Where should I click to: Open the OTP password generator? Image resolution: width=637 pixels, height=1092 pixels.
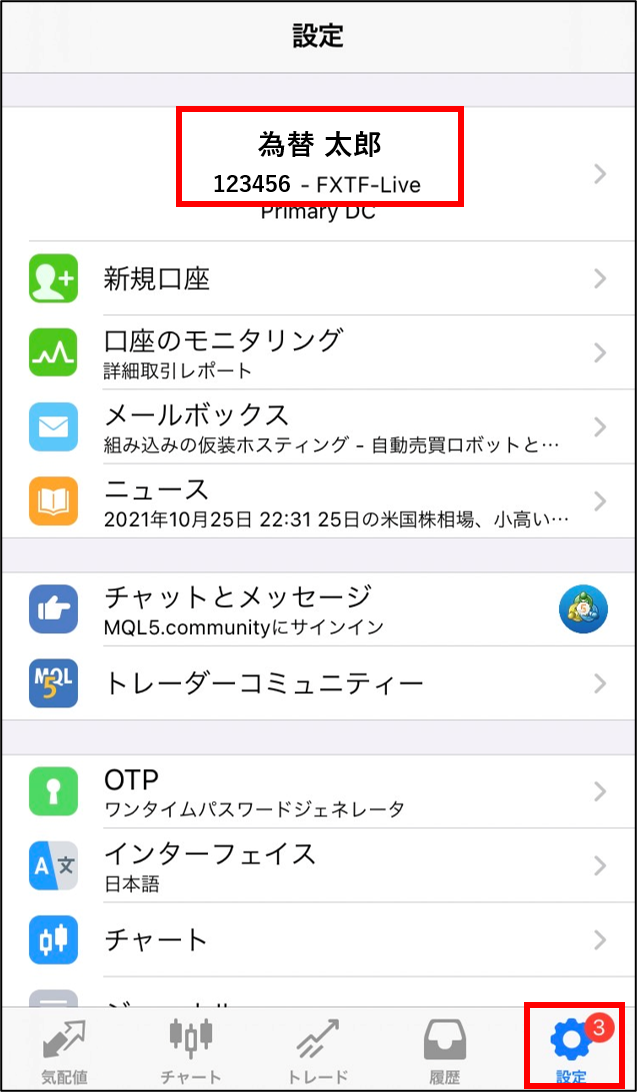[319, 792]
